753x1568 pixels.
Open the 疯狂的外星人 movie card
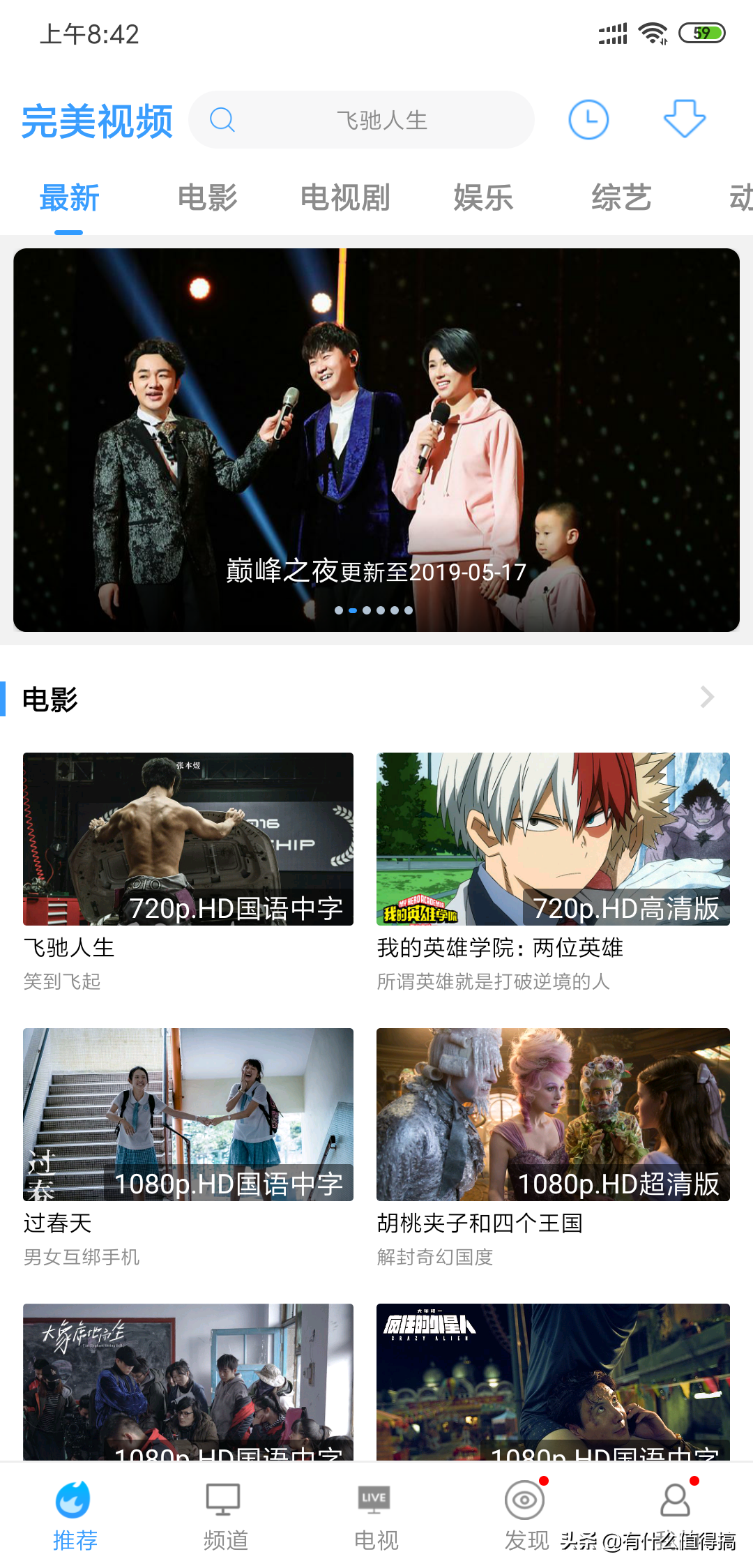click(x=553, y=1381)
